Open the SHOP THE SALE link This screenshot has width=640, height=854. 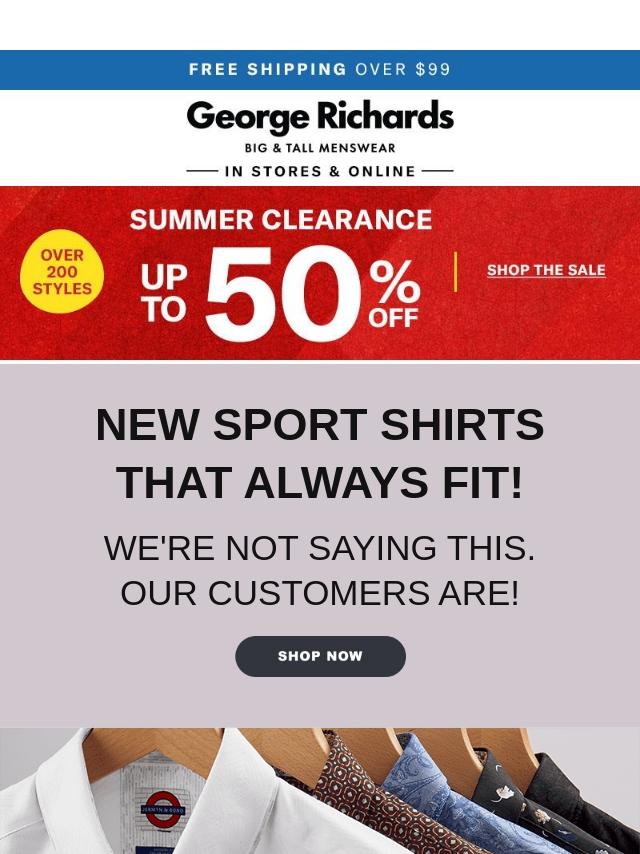tap(546, 270)
